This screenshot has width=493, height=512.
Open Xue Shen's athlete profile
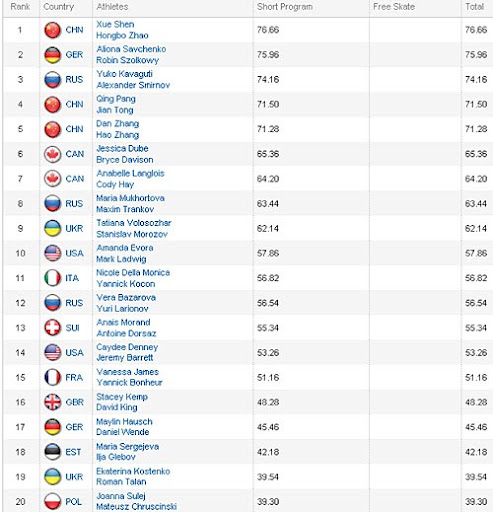click(115, 24)
